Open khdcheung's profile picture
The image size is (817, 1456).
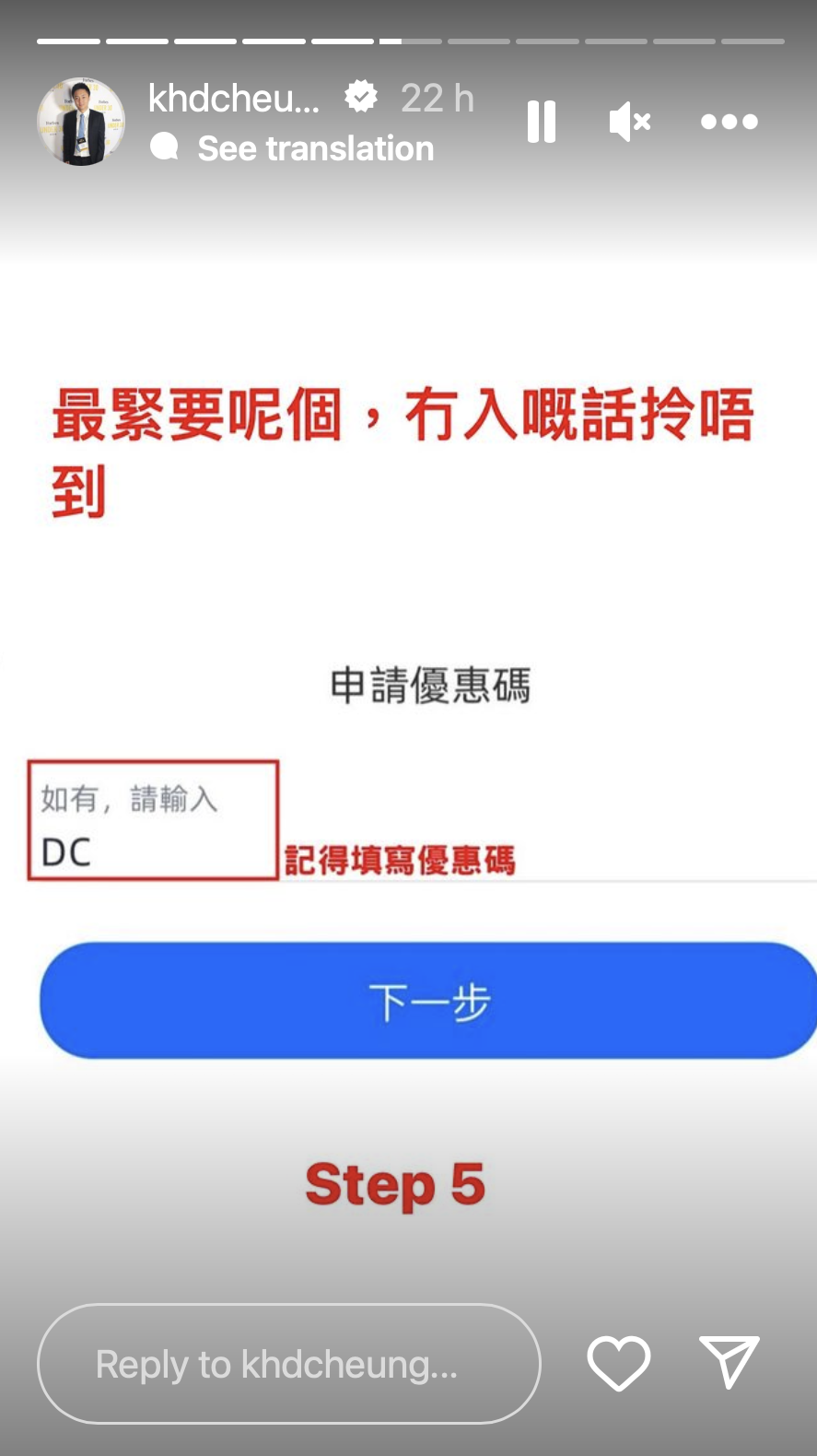pyautogui.click(x=81, y=122)
